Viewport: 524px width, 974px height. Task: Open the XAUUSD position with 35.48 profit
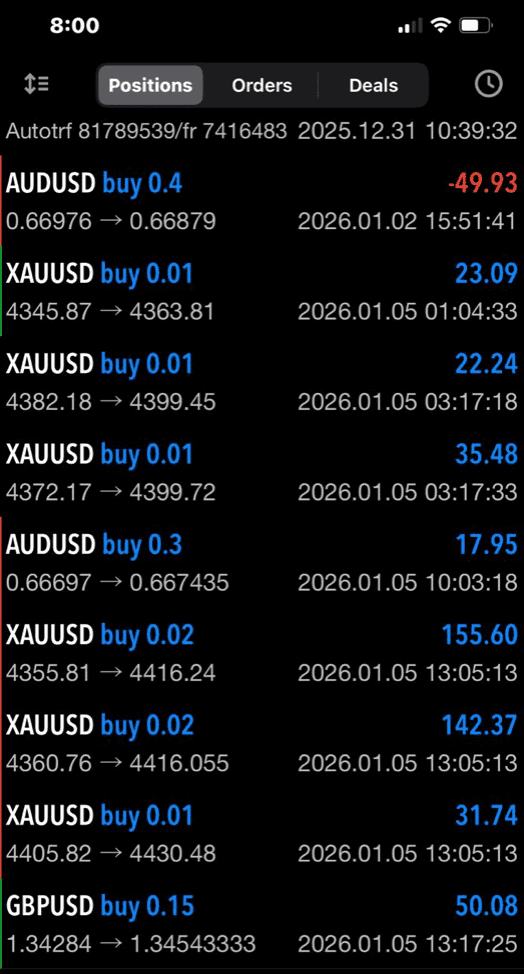point(262,471)
